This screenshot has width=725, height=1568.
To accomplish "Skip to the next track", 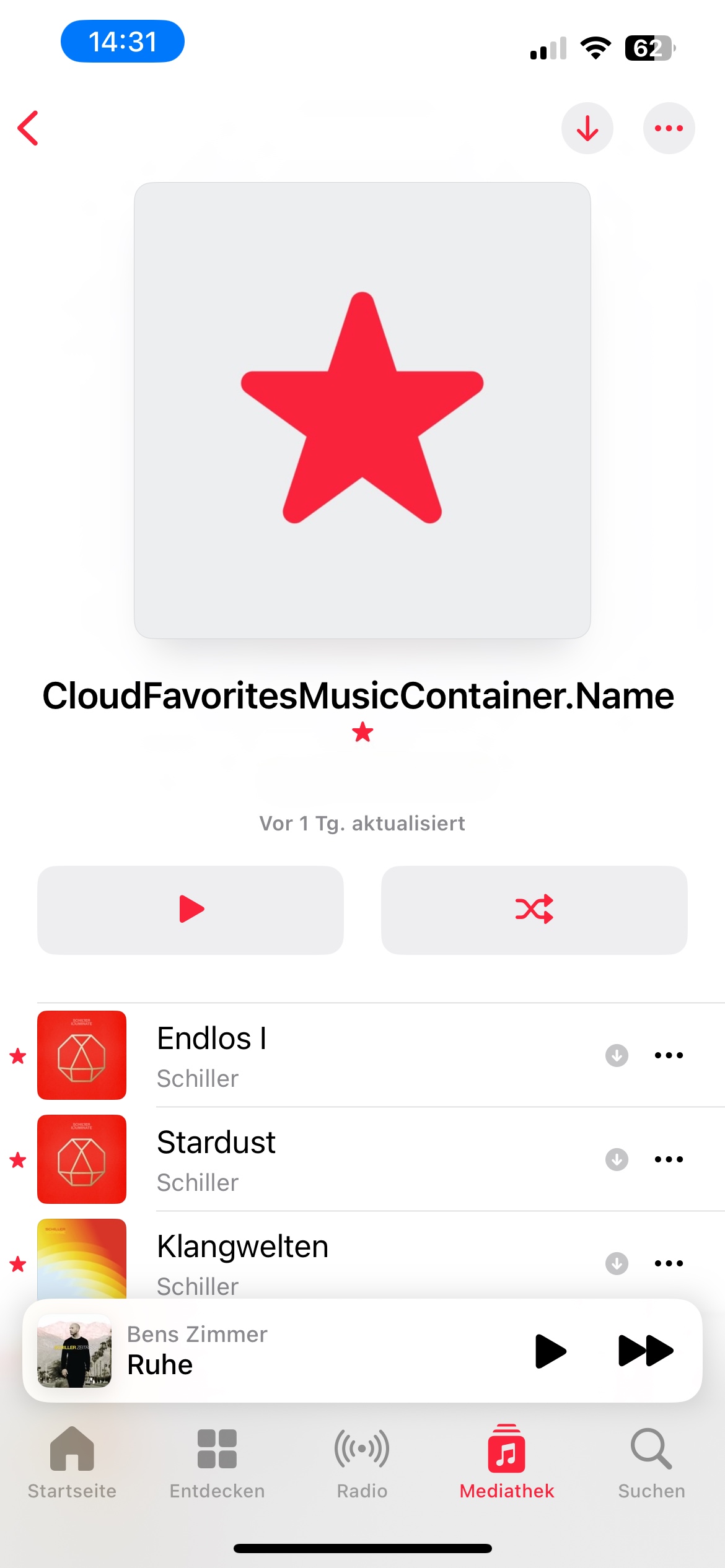I will tap(646, 1351).
